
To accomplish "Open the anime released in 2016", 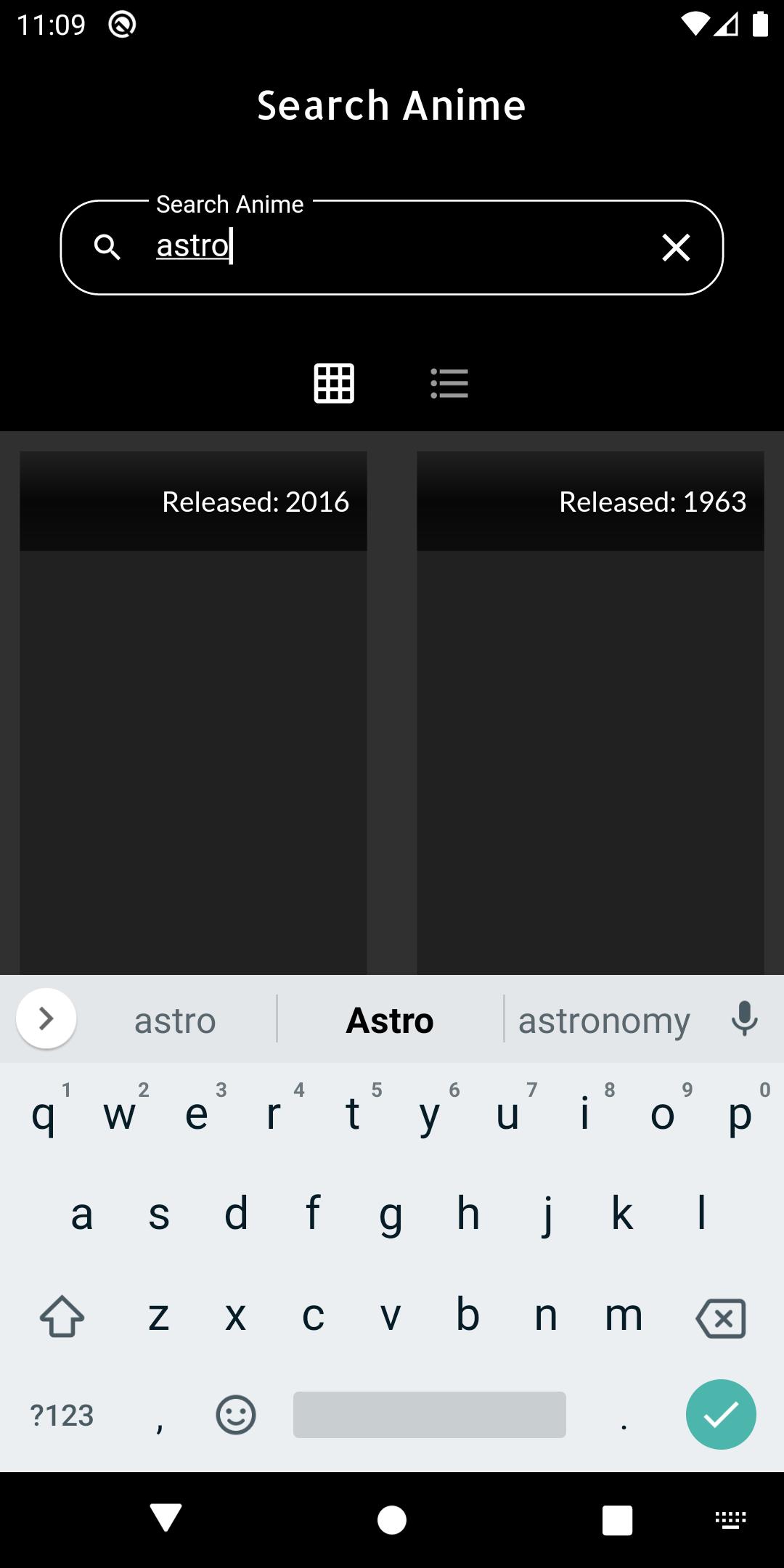I will point(193,711).
